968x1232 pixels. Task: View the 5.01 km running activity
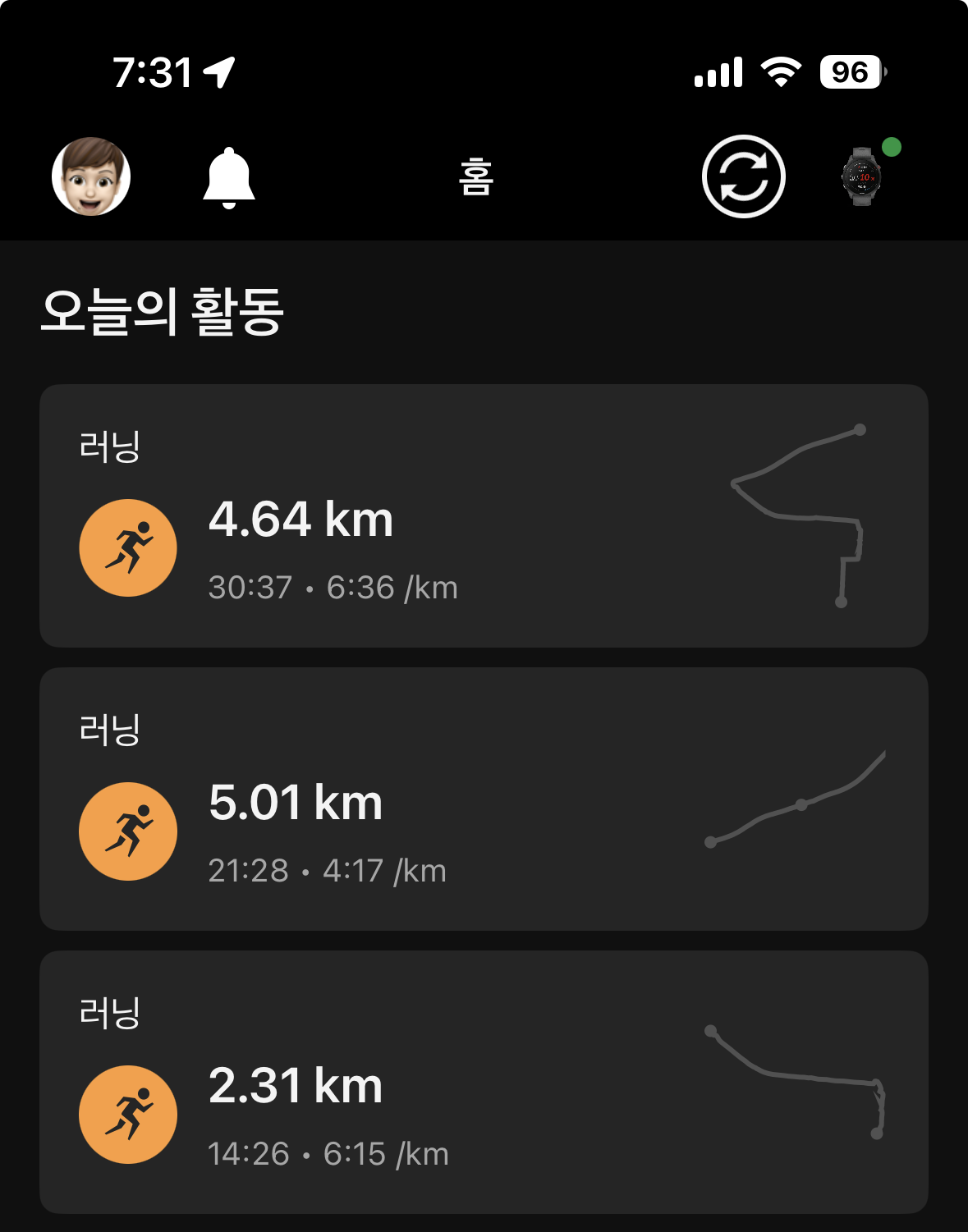[484, 799]
